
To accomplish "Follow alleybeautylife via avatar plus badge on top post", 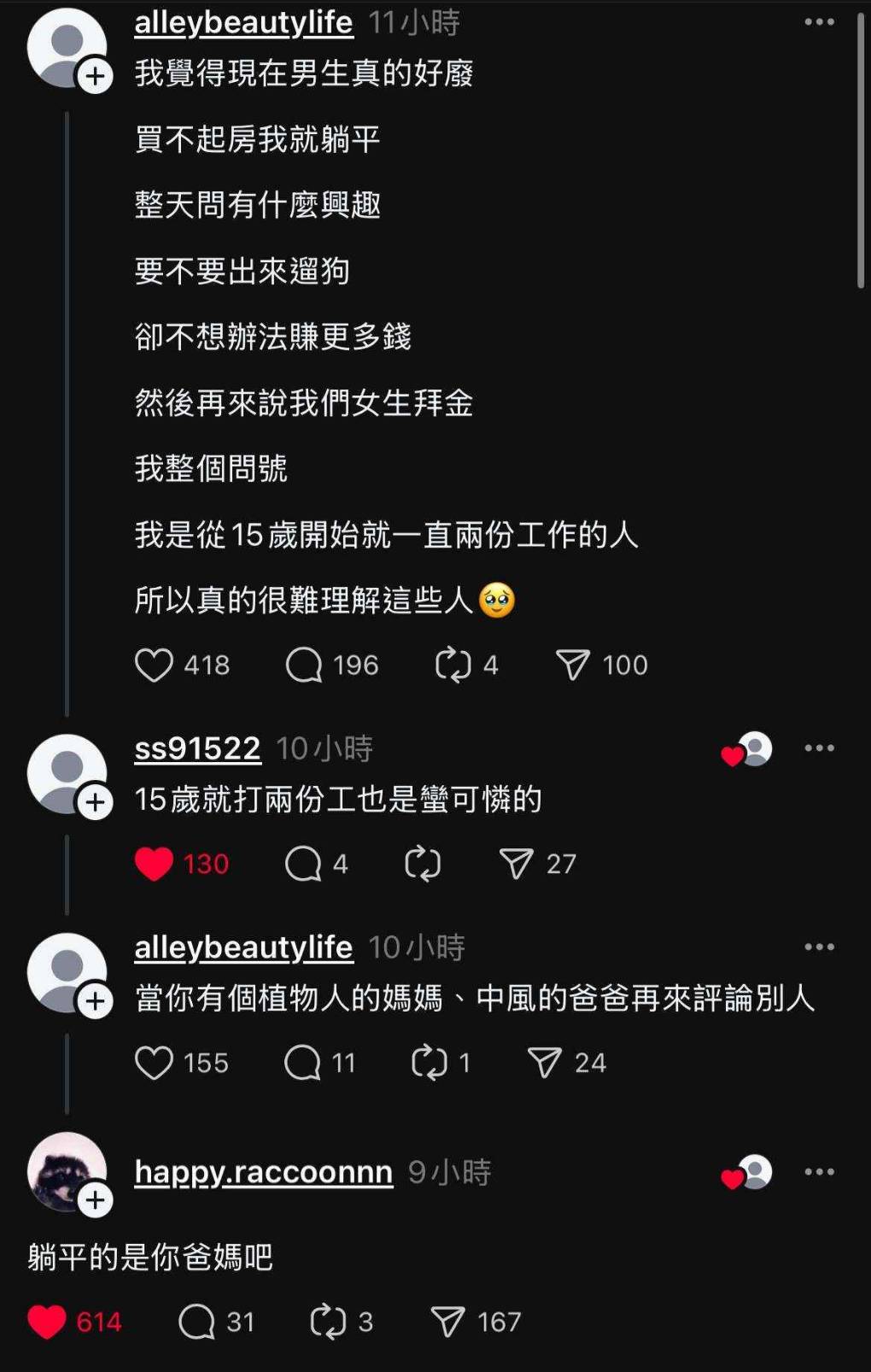I will click(x=95, y=76).
